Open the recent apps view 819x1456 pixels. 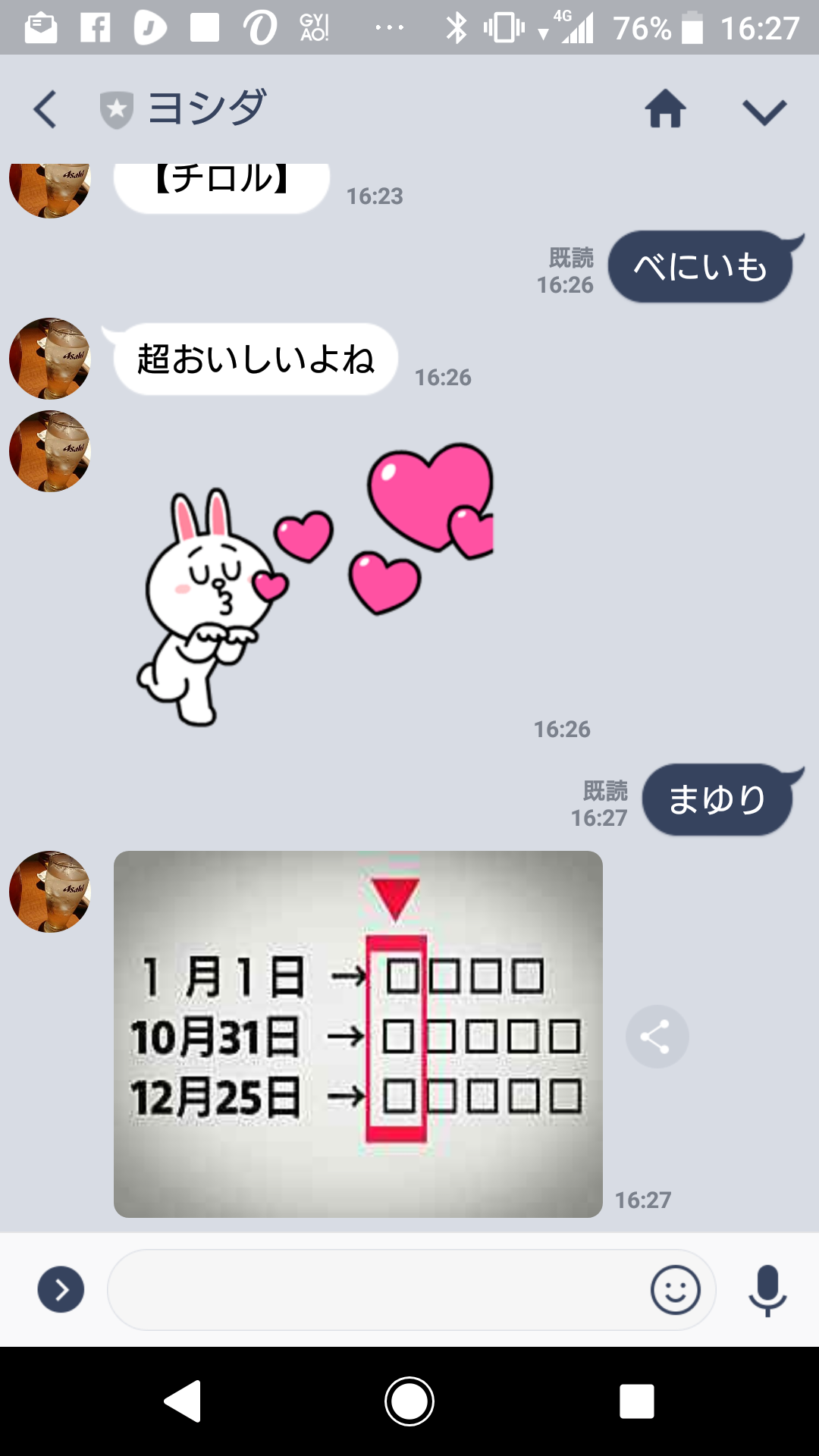pyautogui.click(x=636, y=1401)
